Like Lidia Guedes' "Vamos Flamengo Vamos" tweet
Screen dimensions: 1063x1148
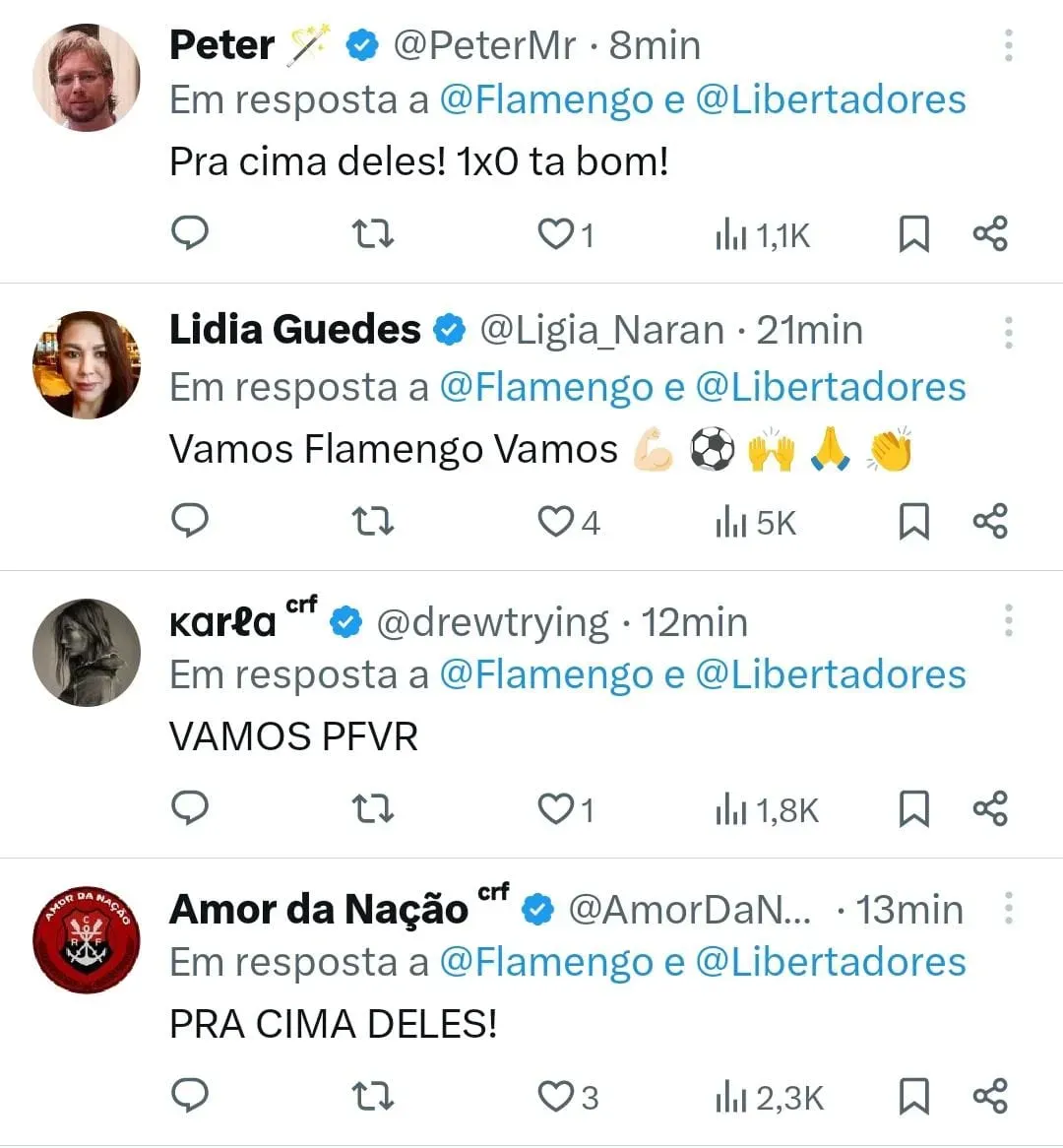click(x=556, y=522)
